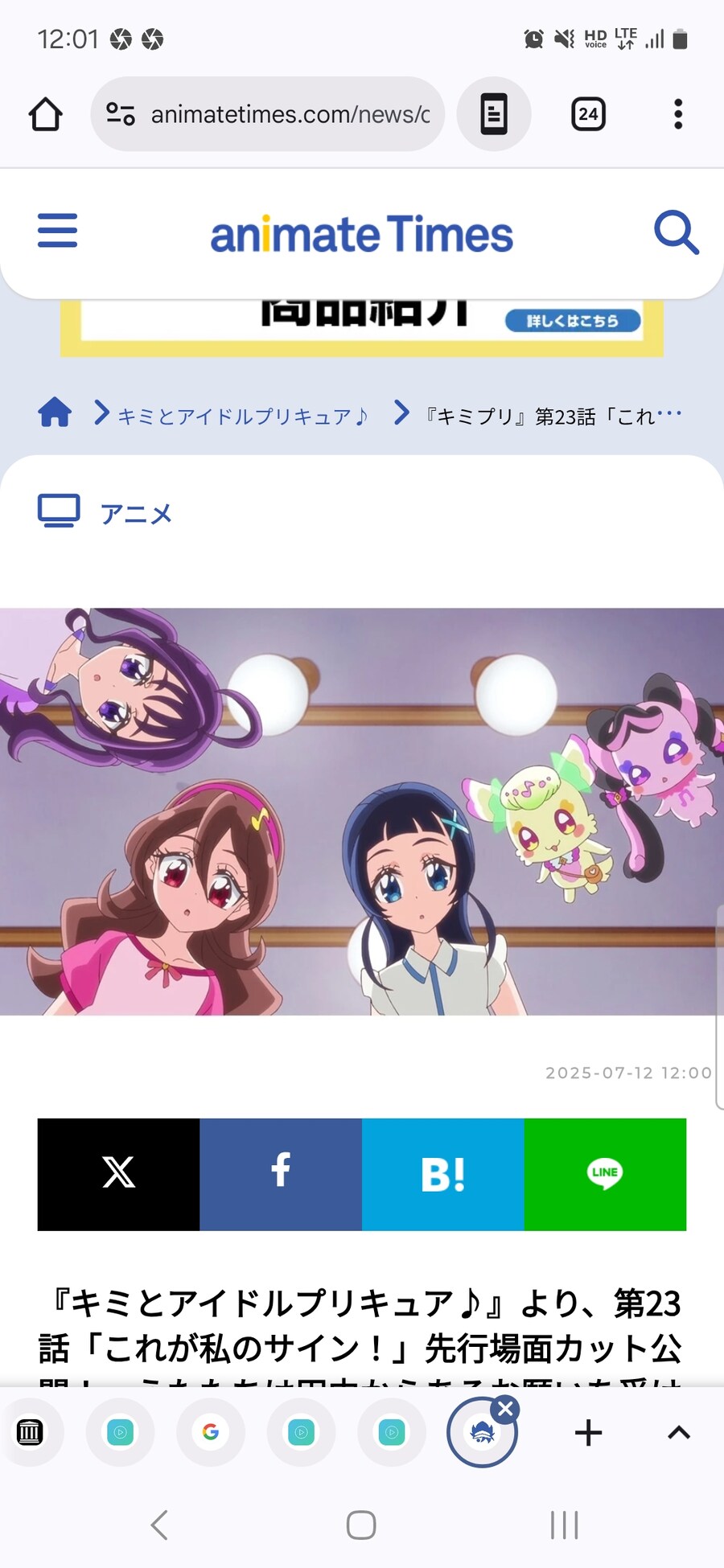Image resolution: width=724 pixels, height=1568 pixels.
Task: Open the 詳しくはこちら banner ad
Action: pos(572,321)
